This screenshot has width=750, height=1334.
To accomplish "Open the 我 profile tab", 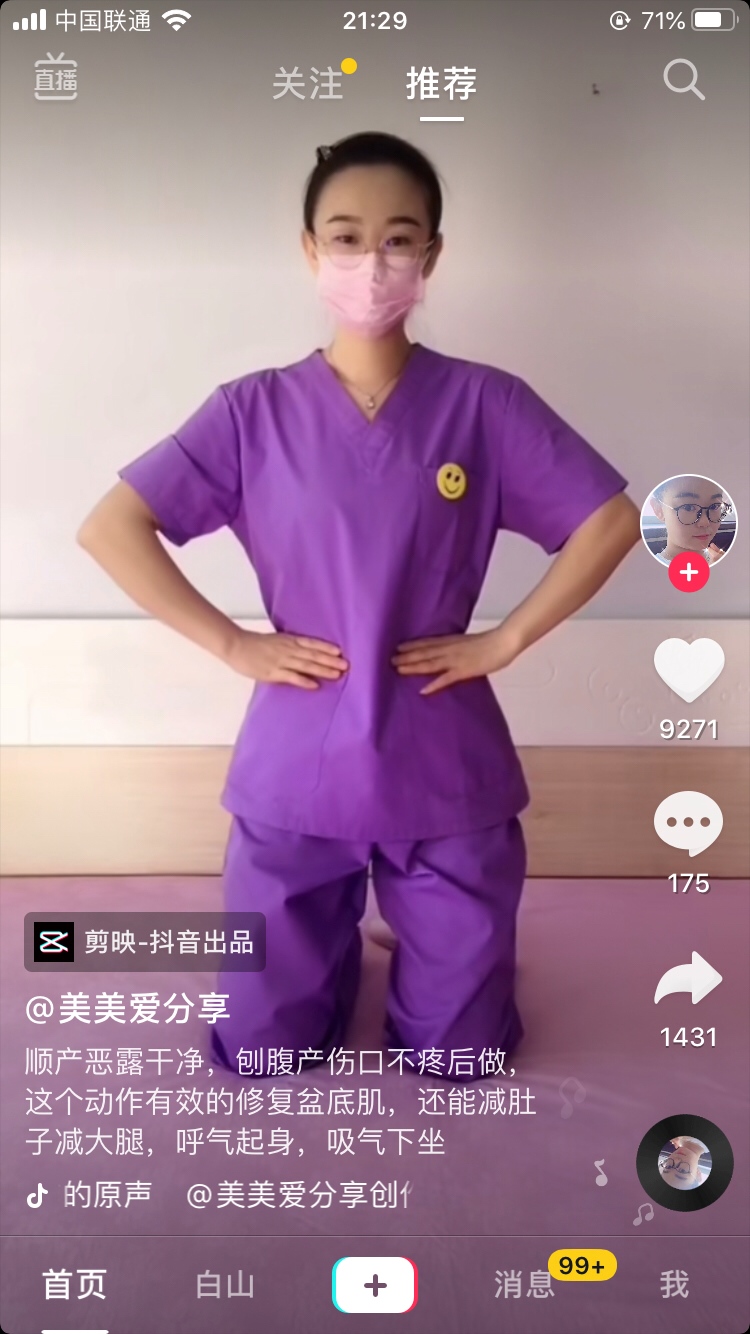I will (x=675, y=1285).
